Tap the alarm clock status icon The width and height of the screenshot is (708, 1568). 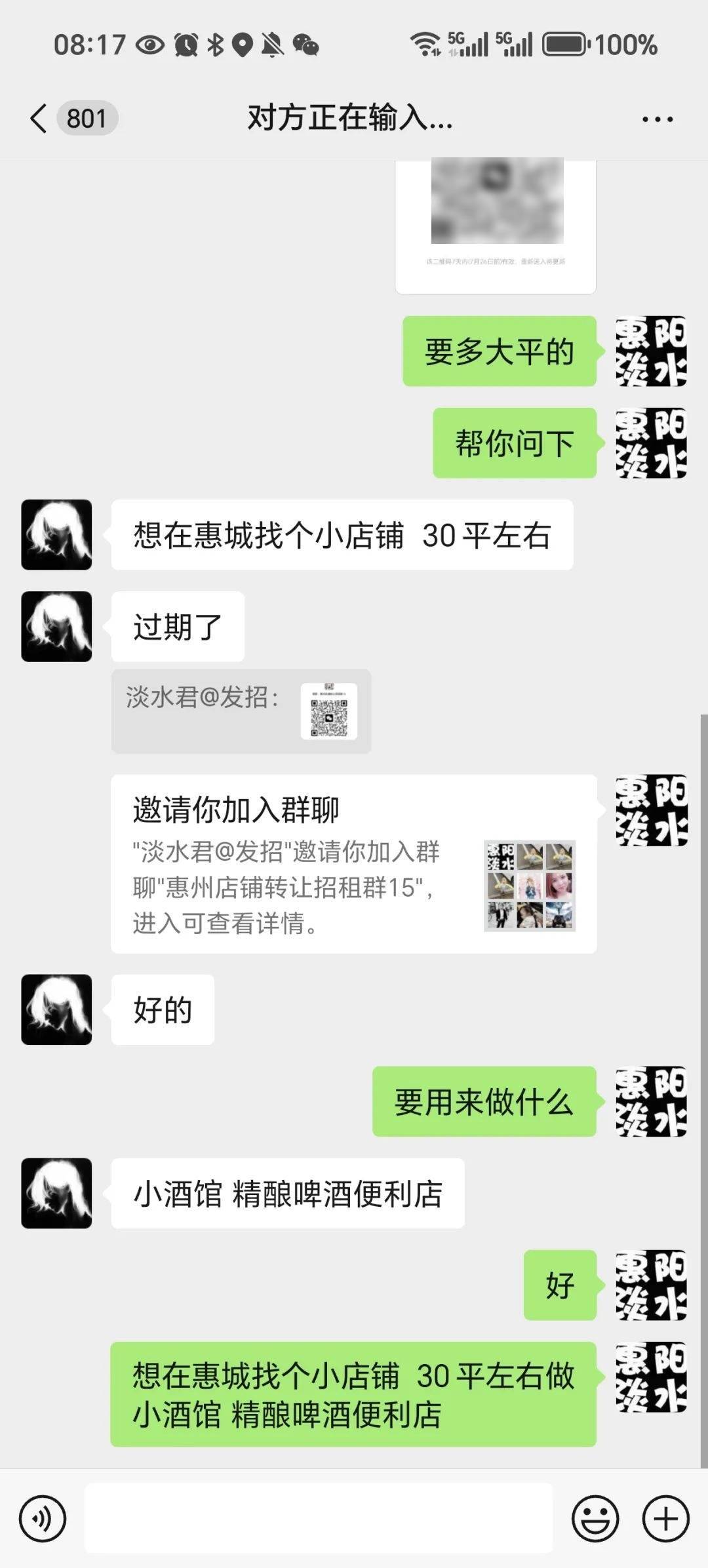pyautogui.click(x=186, y=45)
